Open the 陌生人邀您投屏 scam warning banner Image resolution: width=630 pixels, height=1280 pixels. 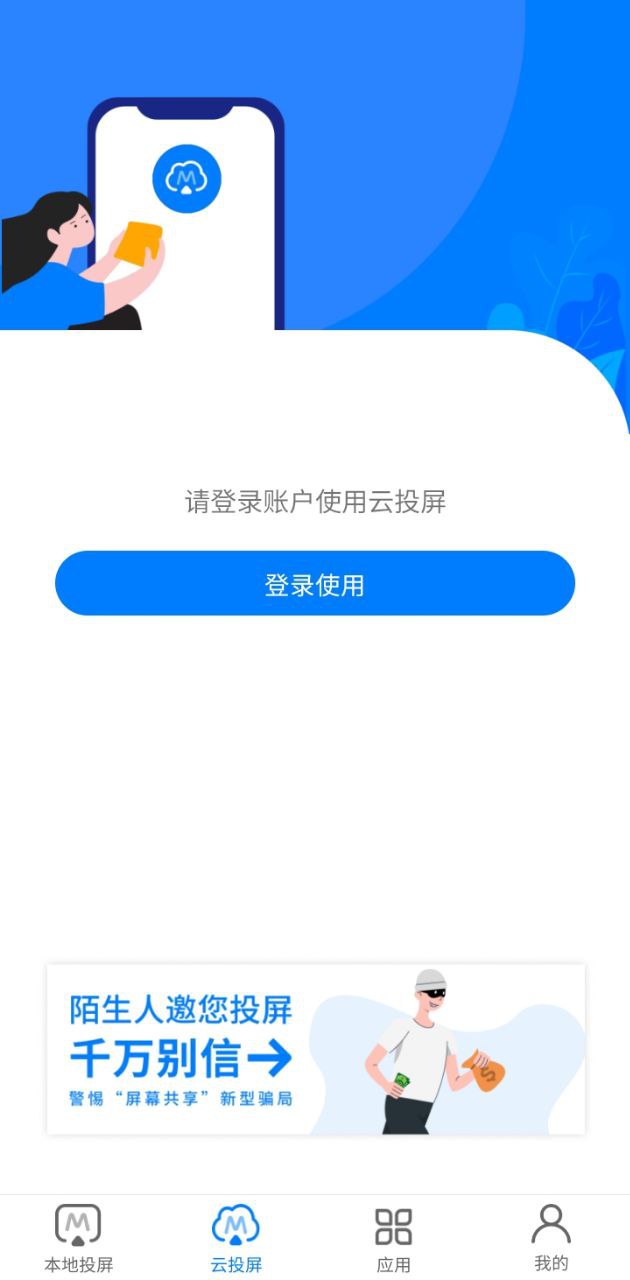[x=316, y=1049]
